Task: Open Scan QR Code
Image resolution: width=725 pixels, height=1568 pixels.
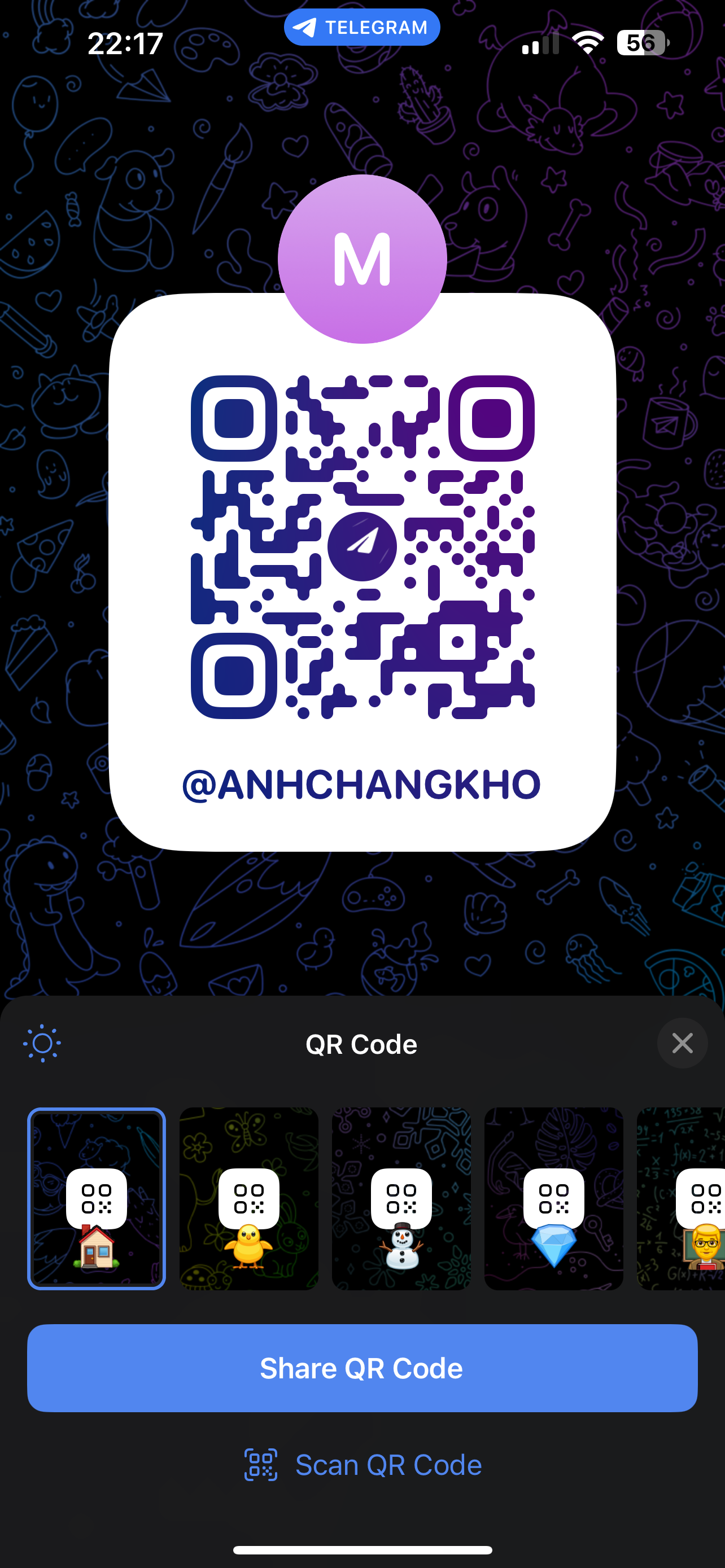Action: click(x=362, y=1465)
